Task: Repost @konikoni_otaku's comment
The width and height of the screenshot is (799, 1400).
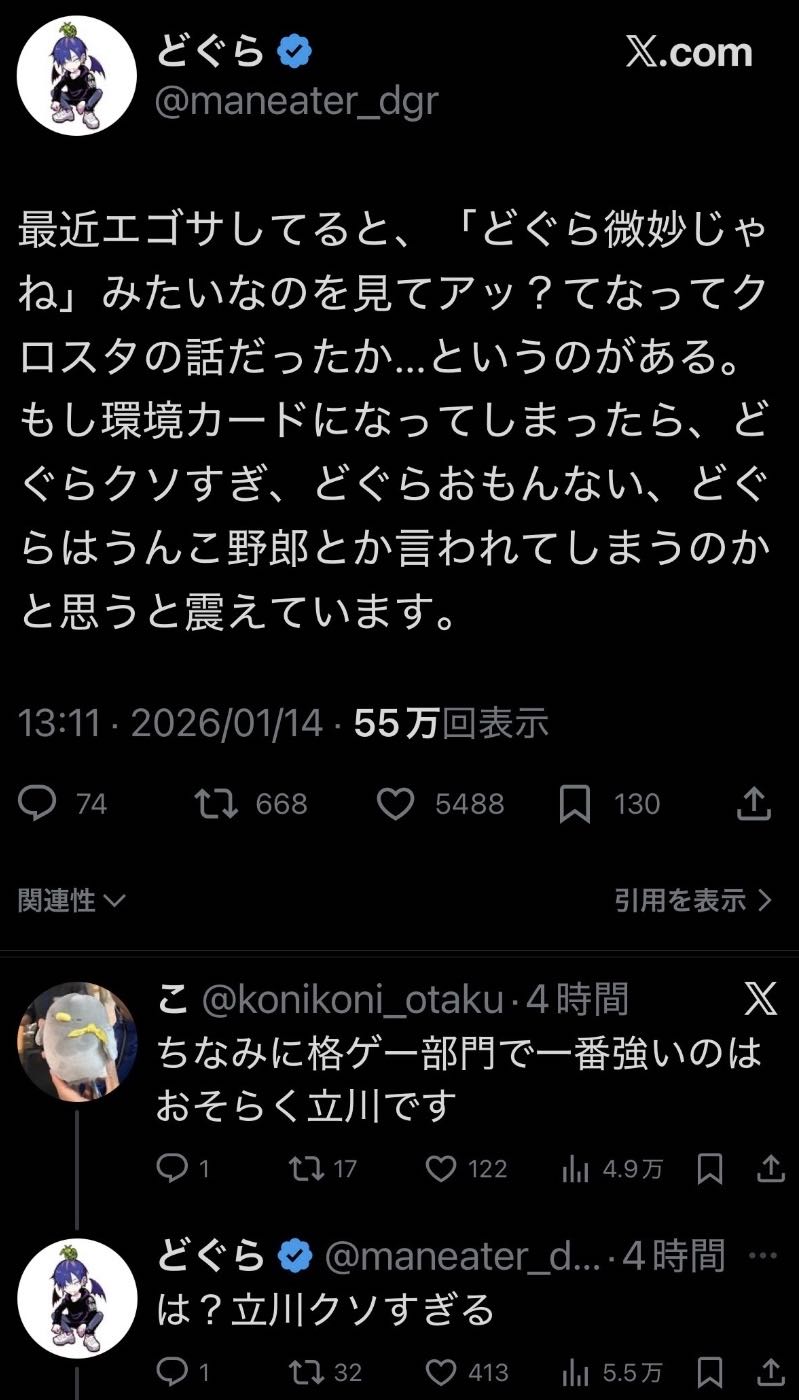Action: [x=301, y=1168]
